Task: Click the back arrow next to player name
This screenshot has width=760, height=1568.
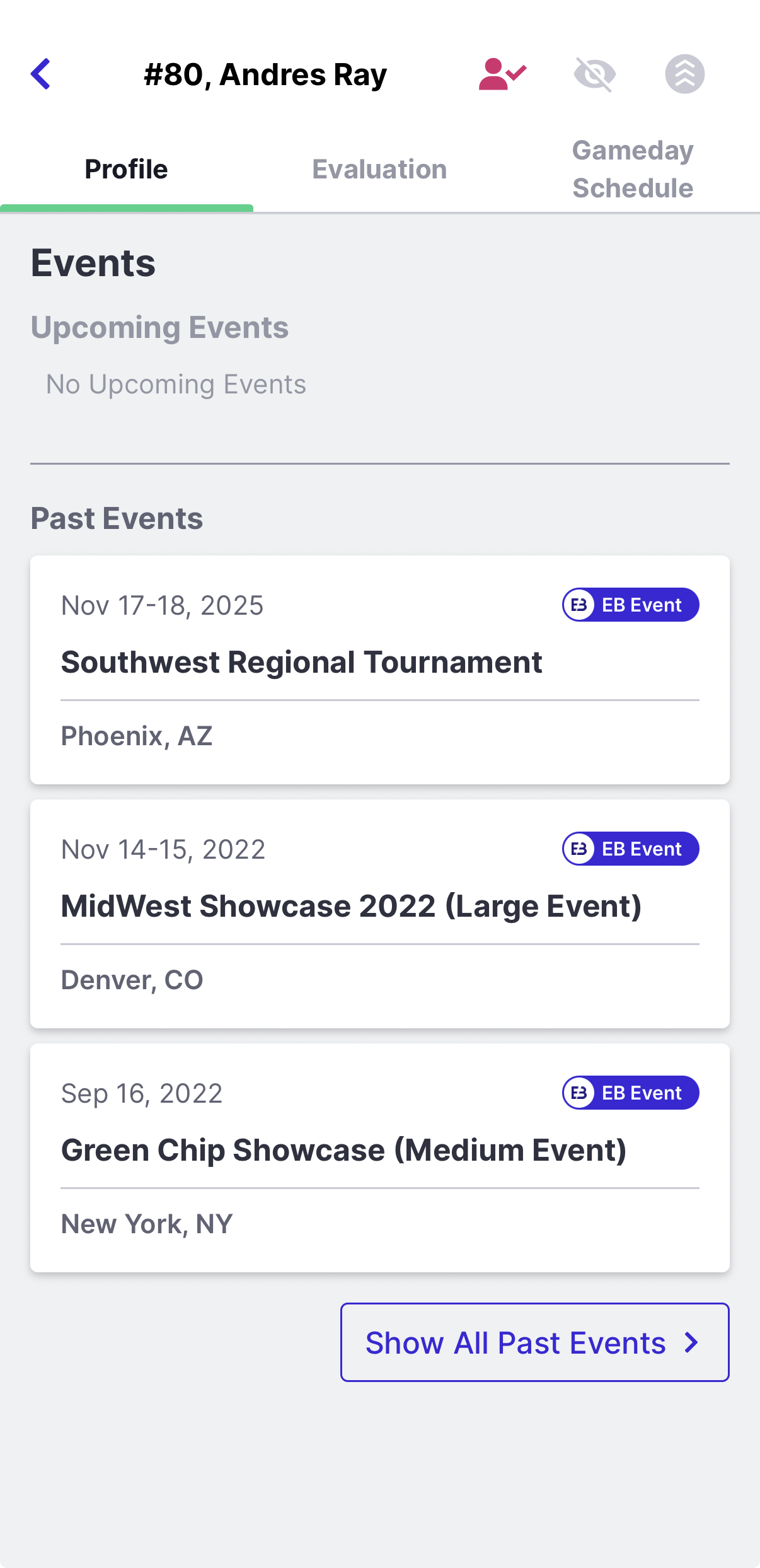Action: (40, 73)
